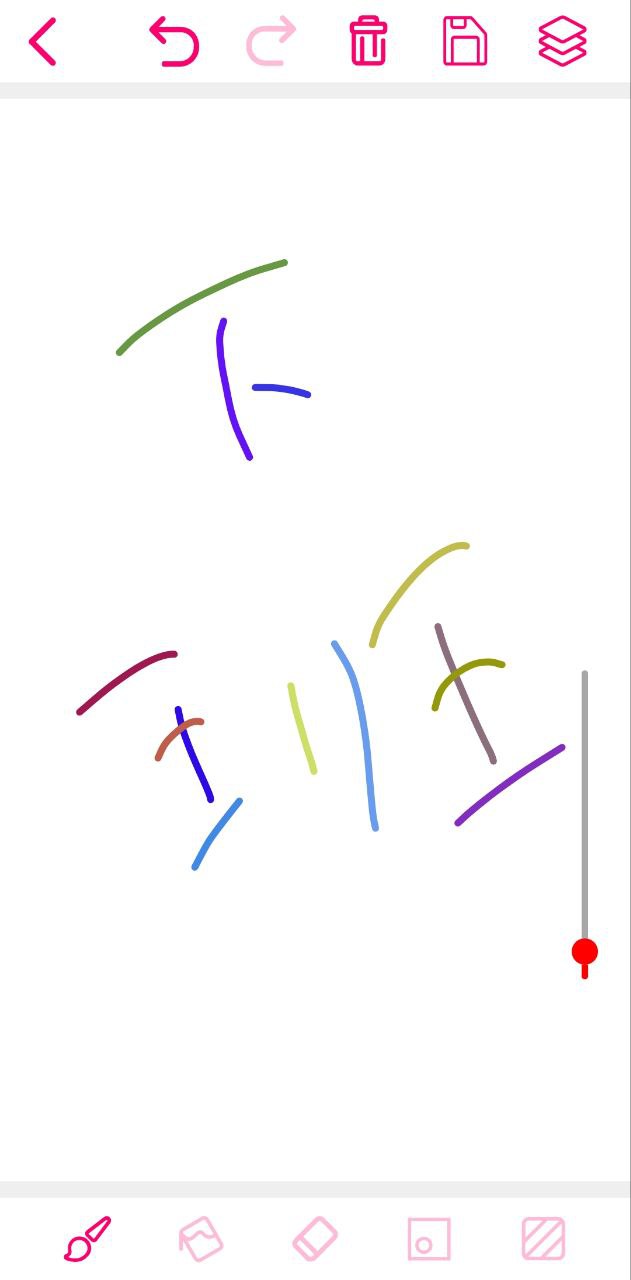The width and height of the screenshot is (631, 1280).
Task: Open the layers panel
Action: point(562,42)
